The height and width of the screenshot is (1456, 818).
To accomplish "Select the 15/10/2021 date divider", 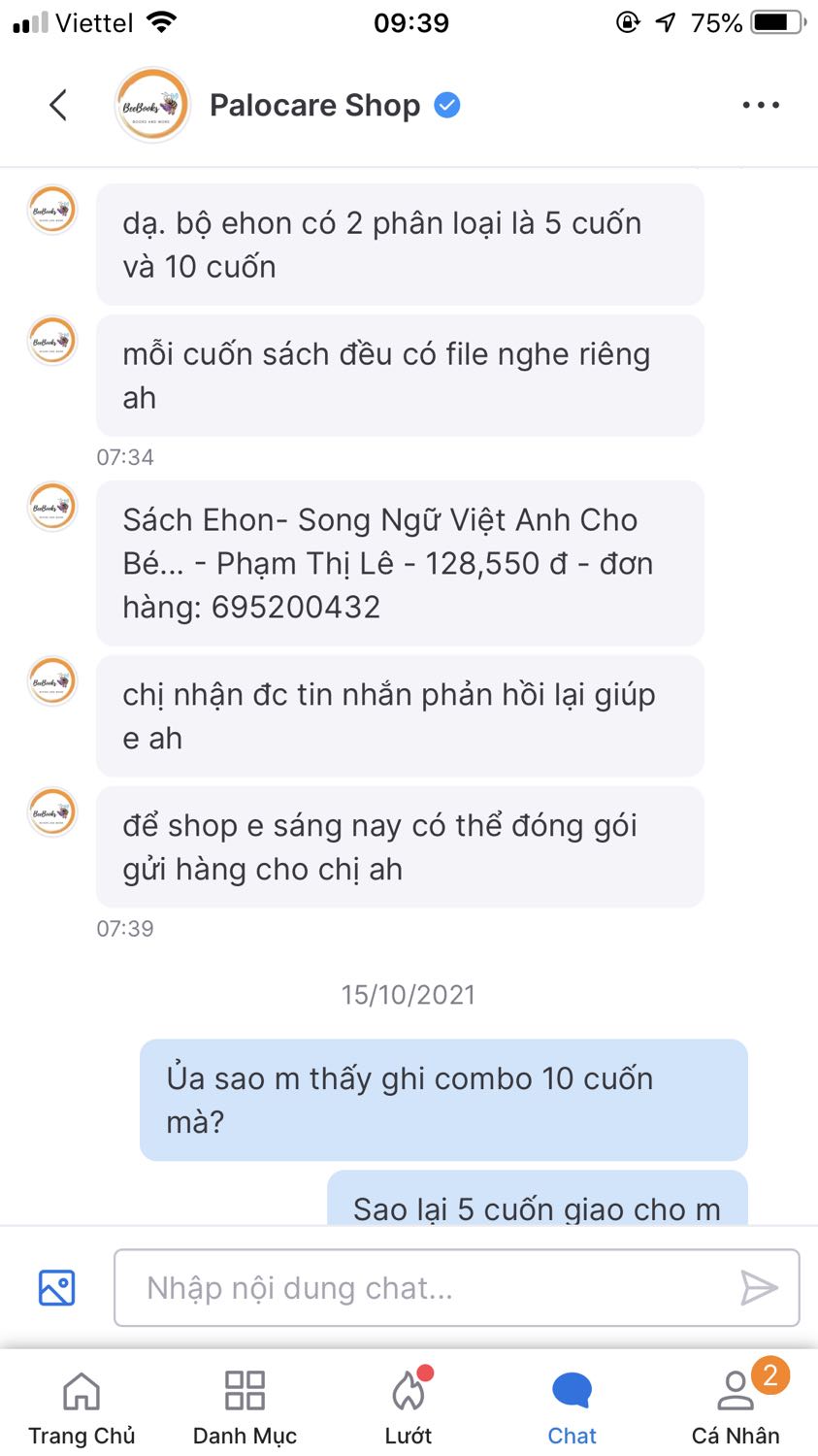I will [x=409, y=993].
